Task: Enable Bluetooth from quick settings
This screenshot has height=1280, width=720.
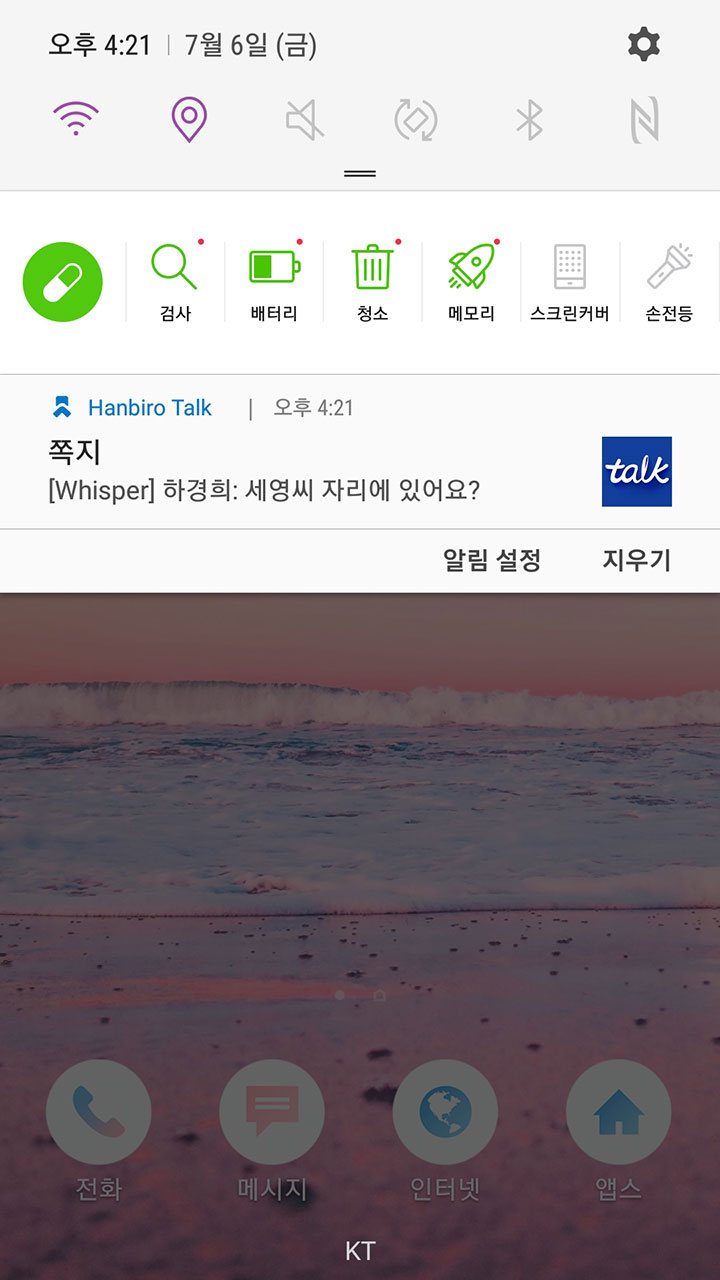Action: coord(529,121)
